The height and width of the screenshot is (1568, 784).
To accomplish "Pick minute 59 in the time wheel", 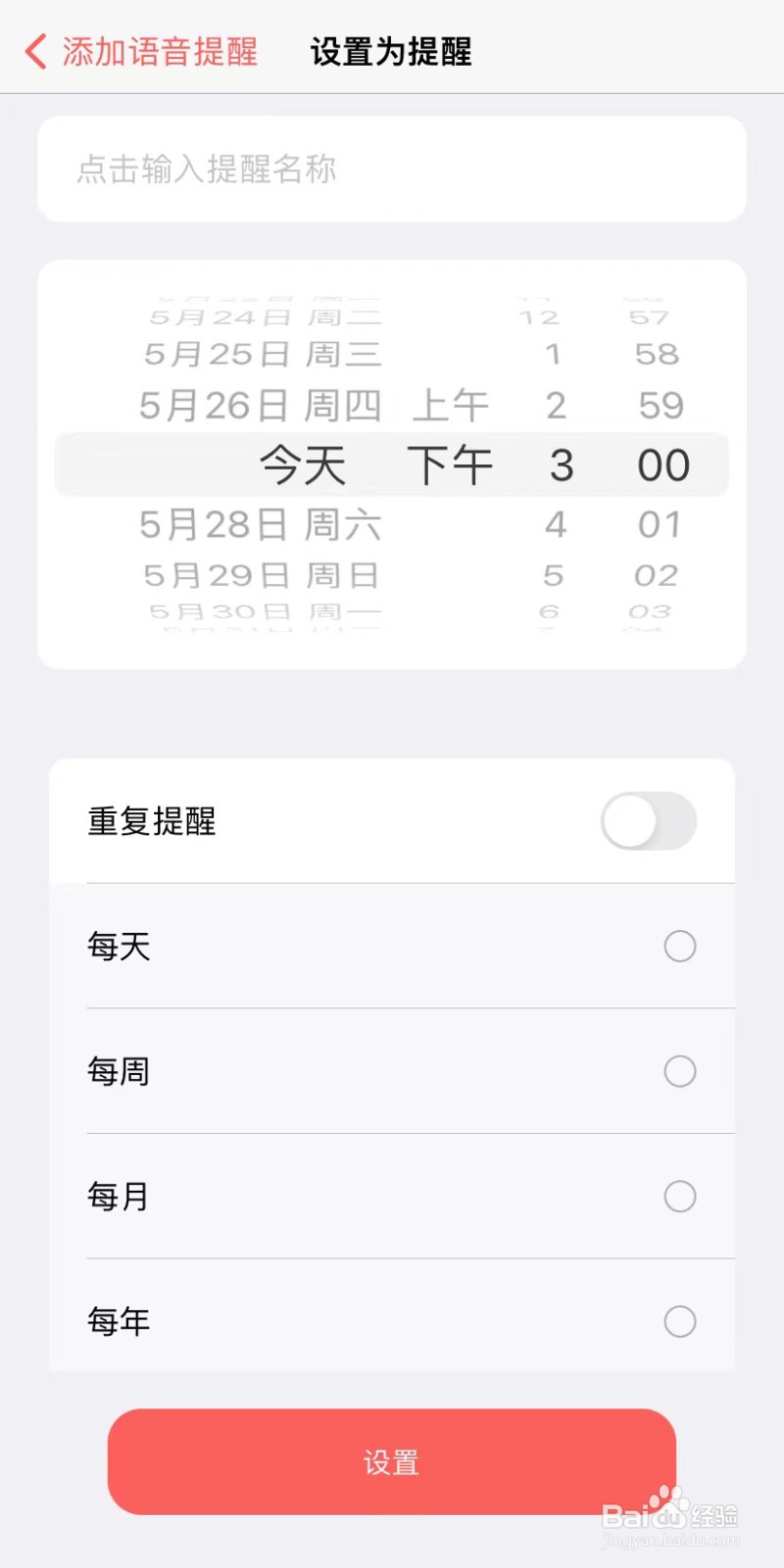I will pyautogui.click(x=657, y=405).
